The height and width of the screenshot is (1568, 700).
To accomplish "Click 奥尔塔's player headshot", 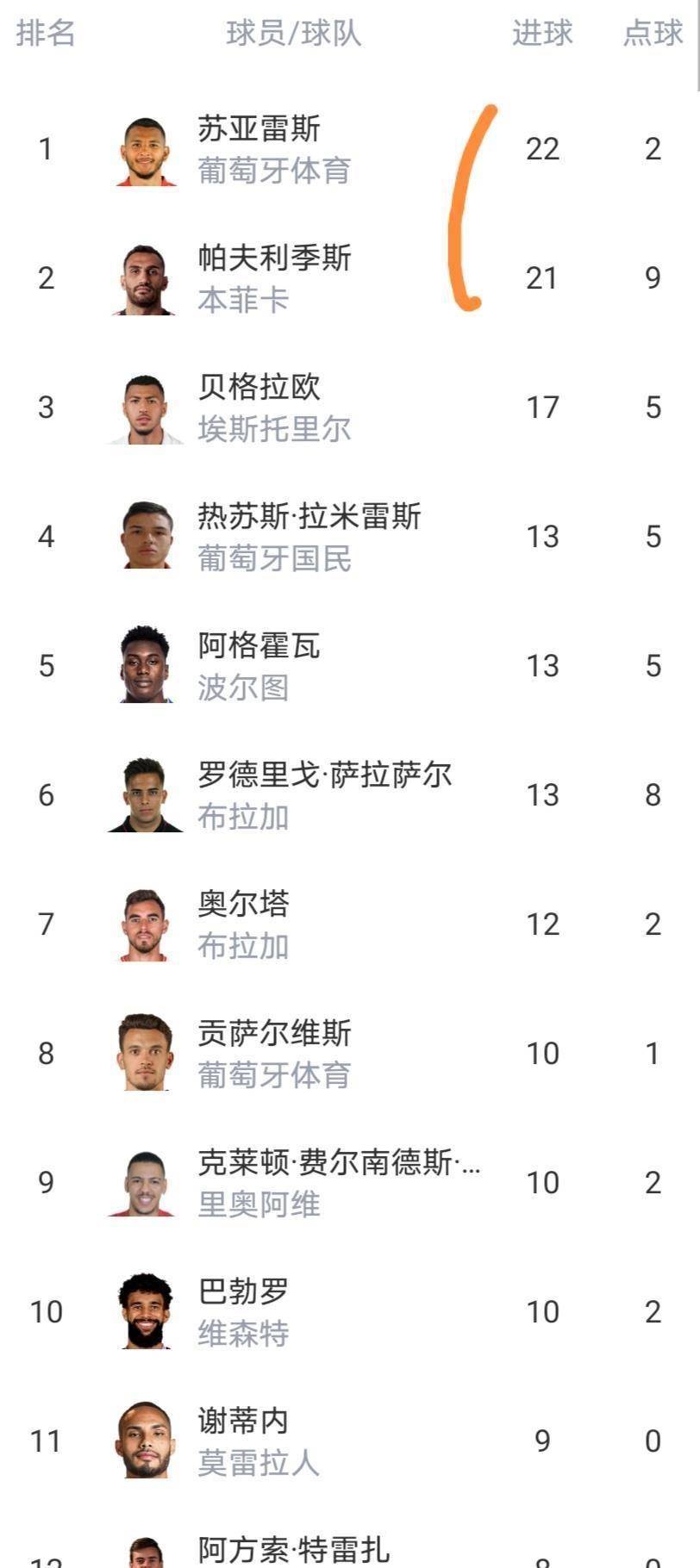I will click(147, 924).
